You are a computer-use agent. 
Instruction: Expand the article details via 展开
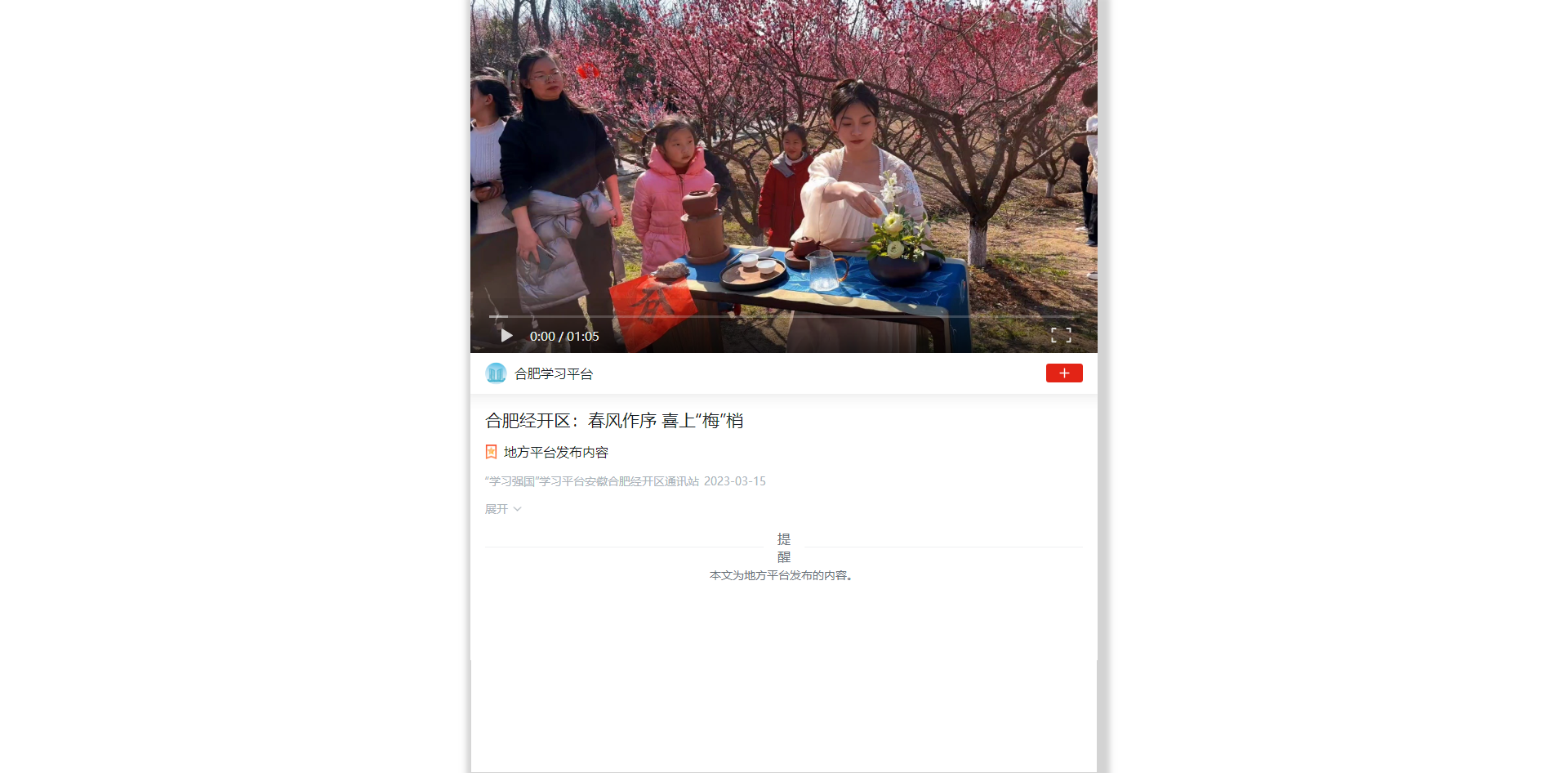tap(502, 509)
